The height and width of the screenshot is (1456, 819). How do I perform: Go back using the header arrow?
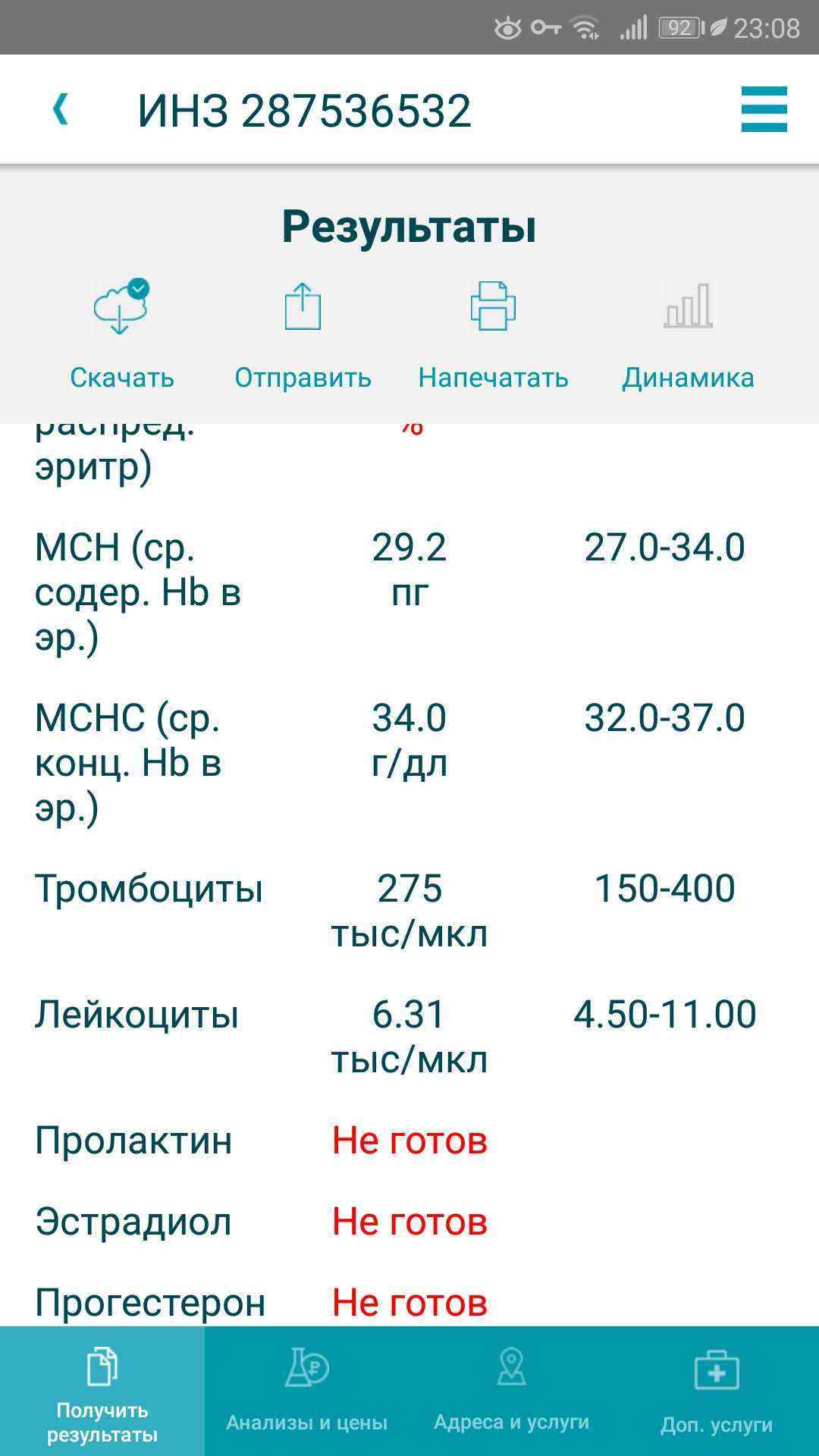(61, 109)
